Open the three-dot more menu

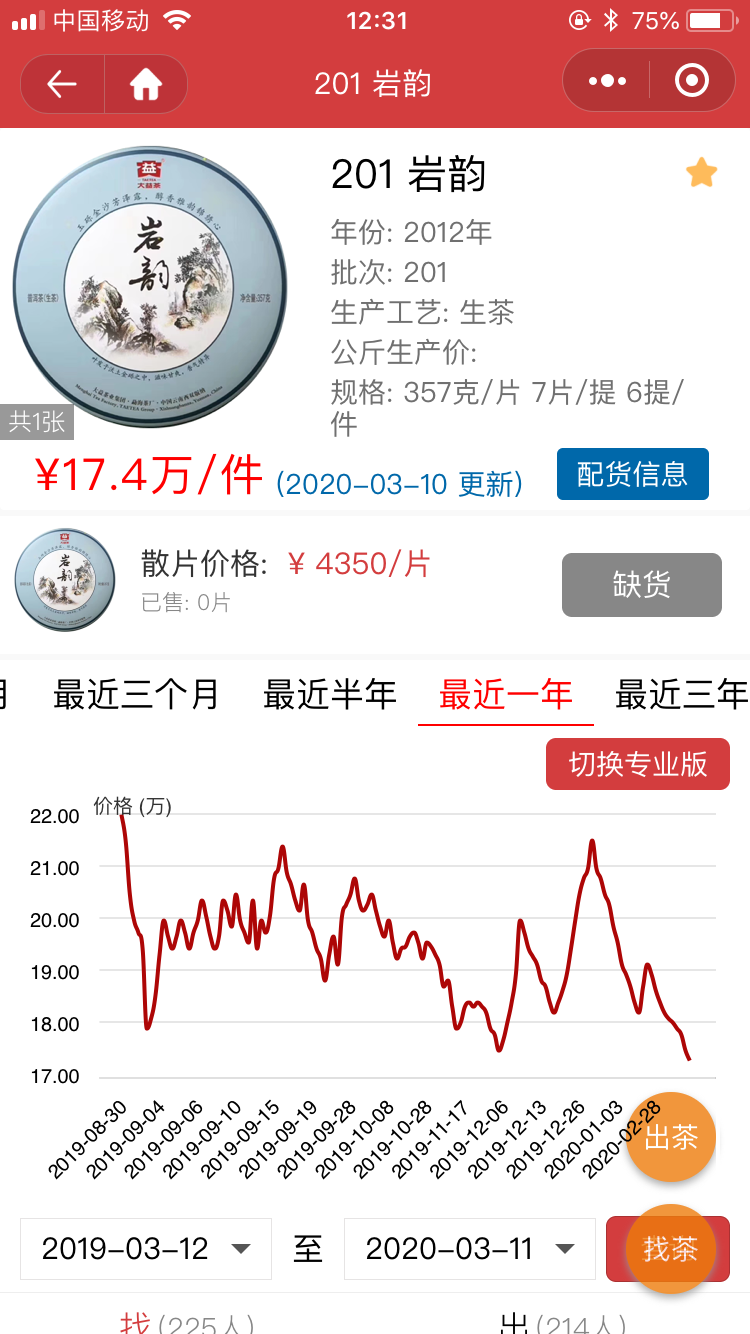pos(607,81)
